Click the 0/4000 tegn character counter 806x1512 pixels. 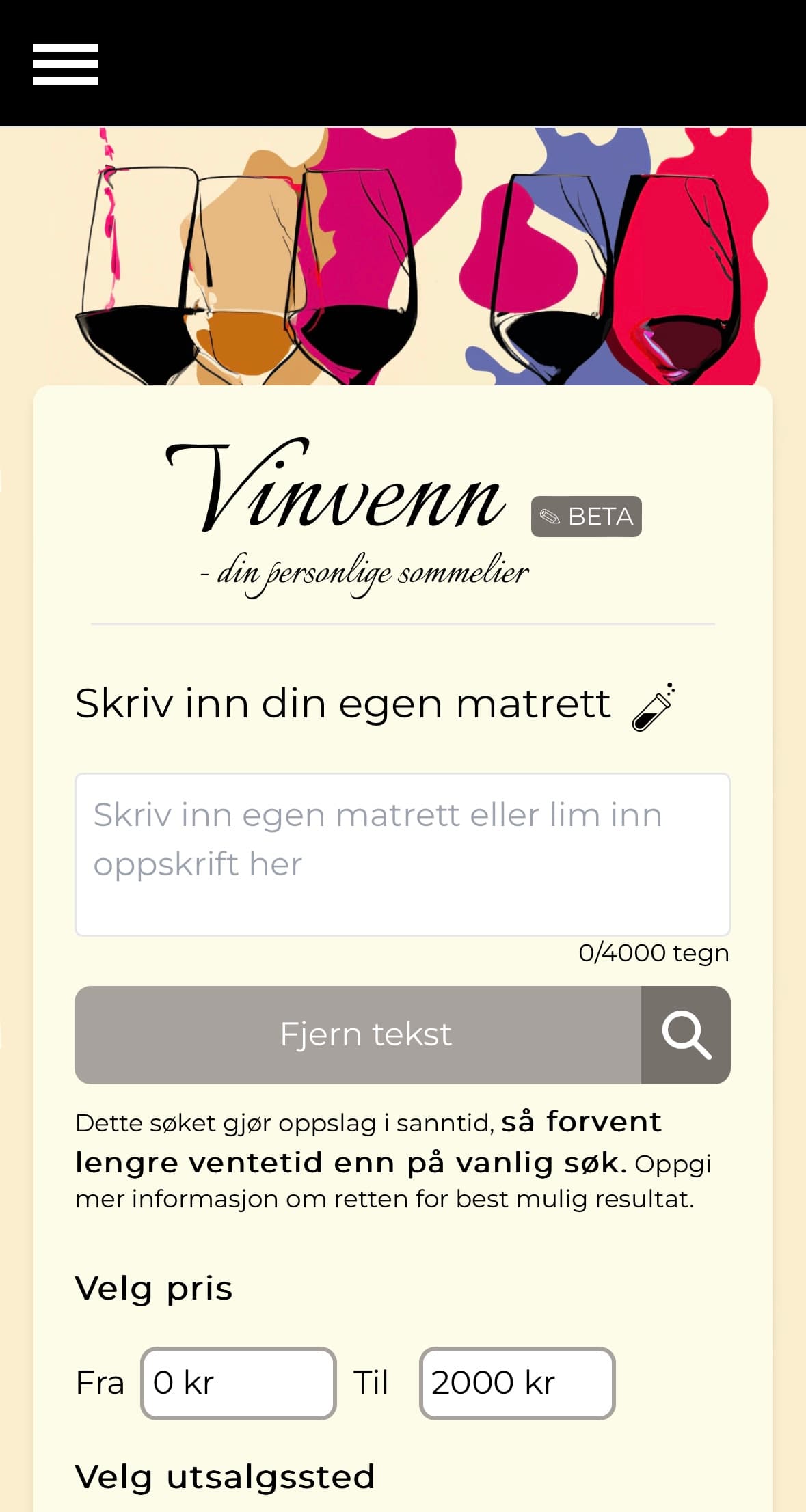pyautogui.click(x=654, y=952)
